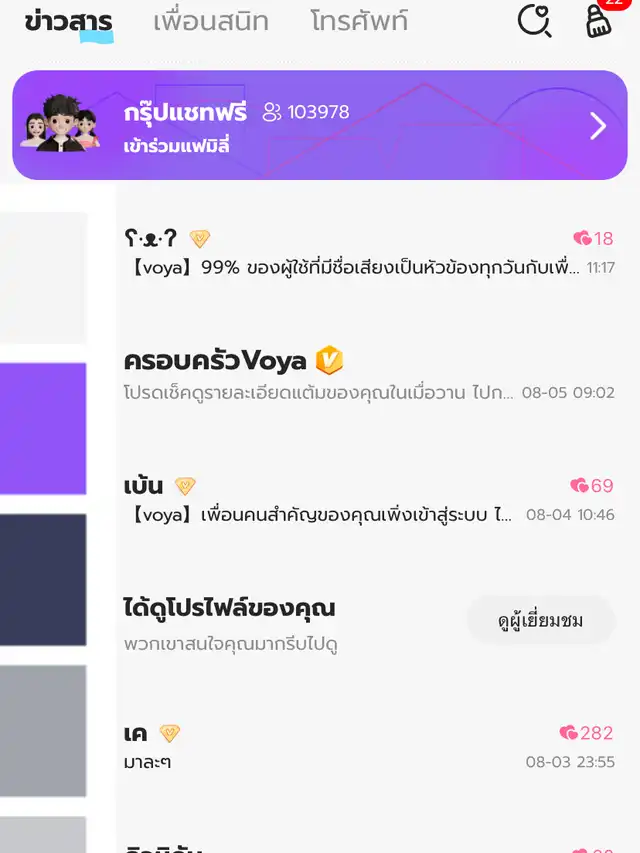The height and width of the screenshot is (853, 640).
Task: Select the ข่าวสาร tab
Action: [68, 22]
